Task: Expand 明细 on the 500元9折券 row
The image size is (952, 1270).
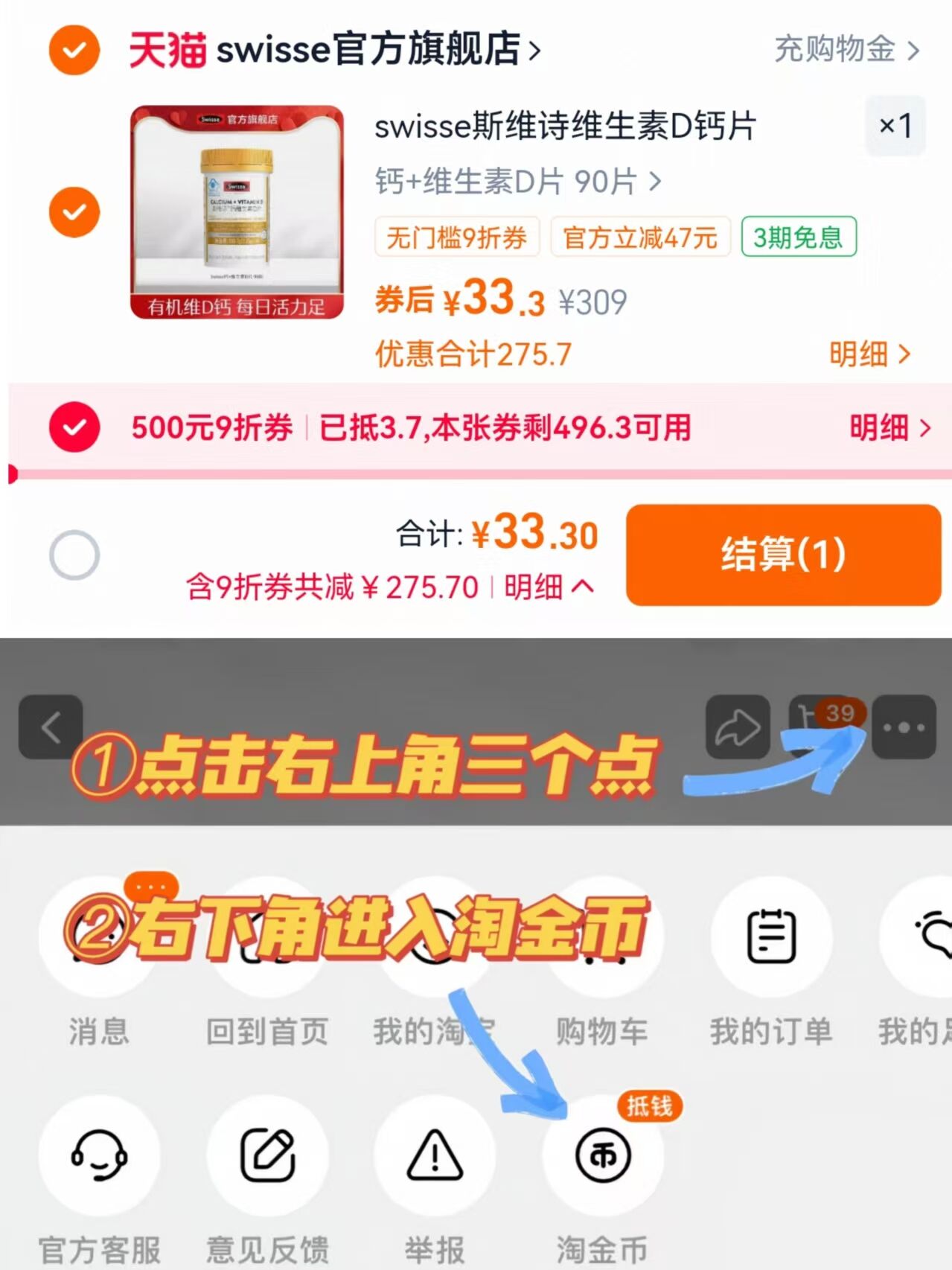Action: point(887,429)
